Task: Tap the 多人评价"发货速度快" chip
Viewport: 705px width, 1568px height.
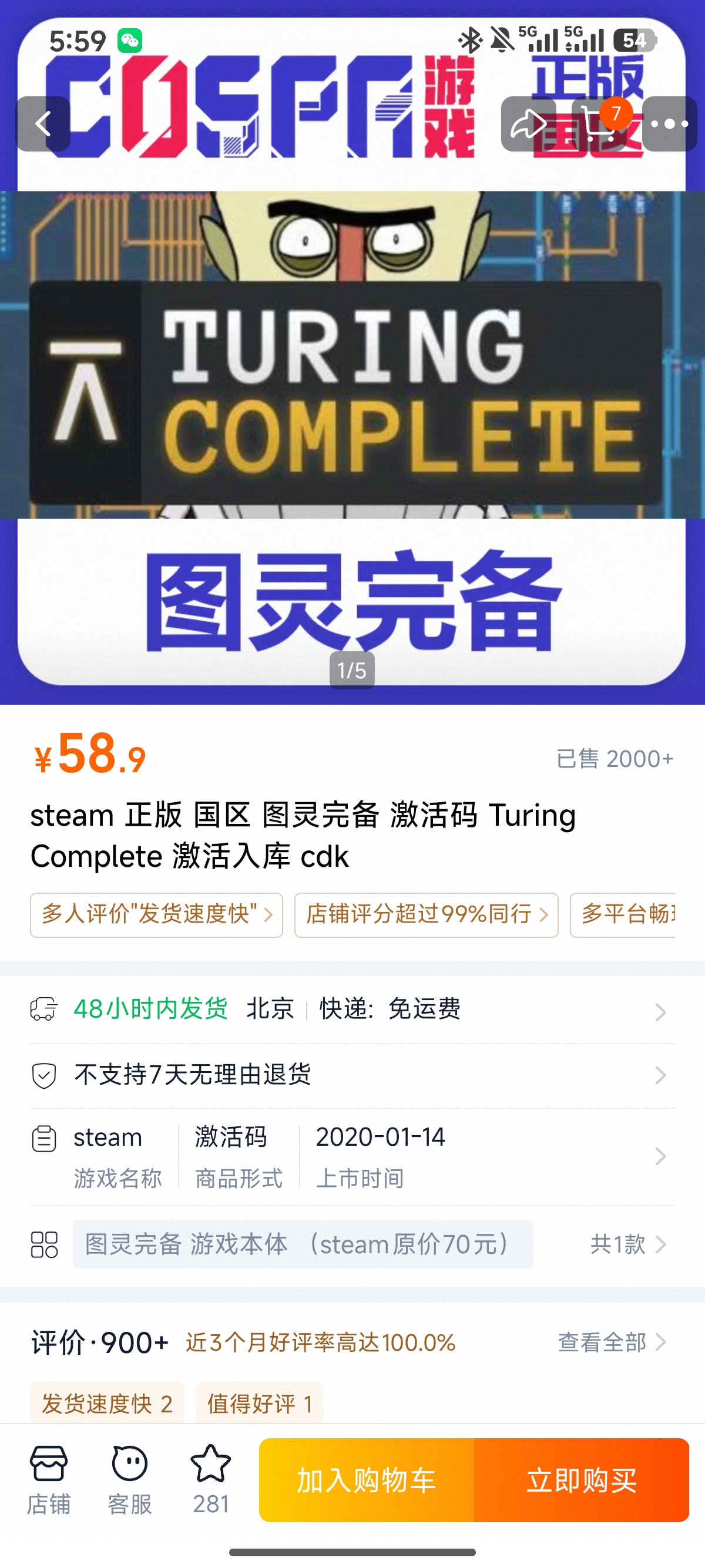Action: click(156, 915)
